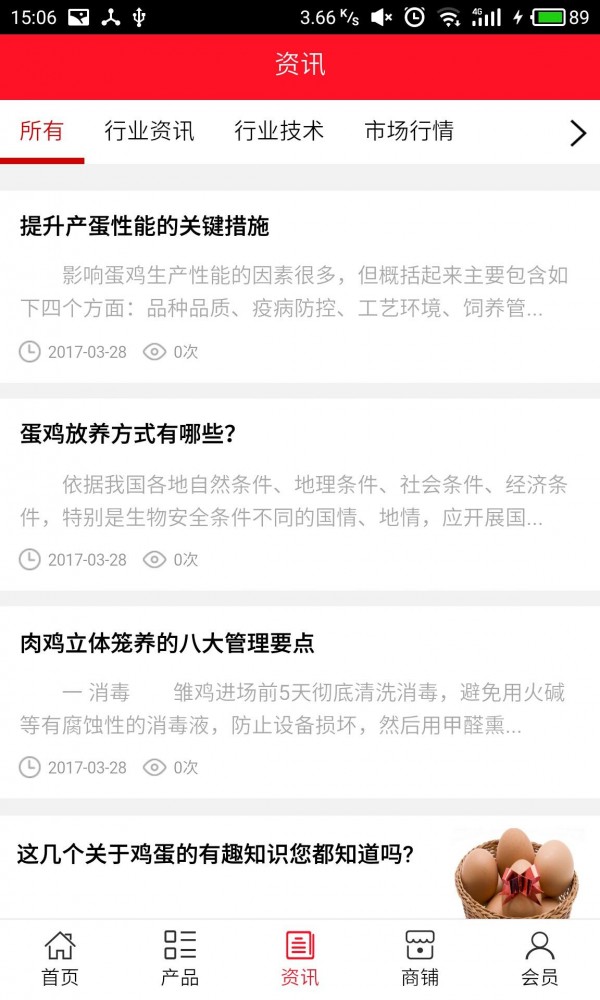
Task: Tap the 资讯 news tab
Action: (300, 958)
